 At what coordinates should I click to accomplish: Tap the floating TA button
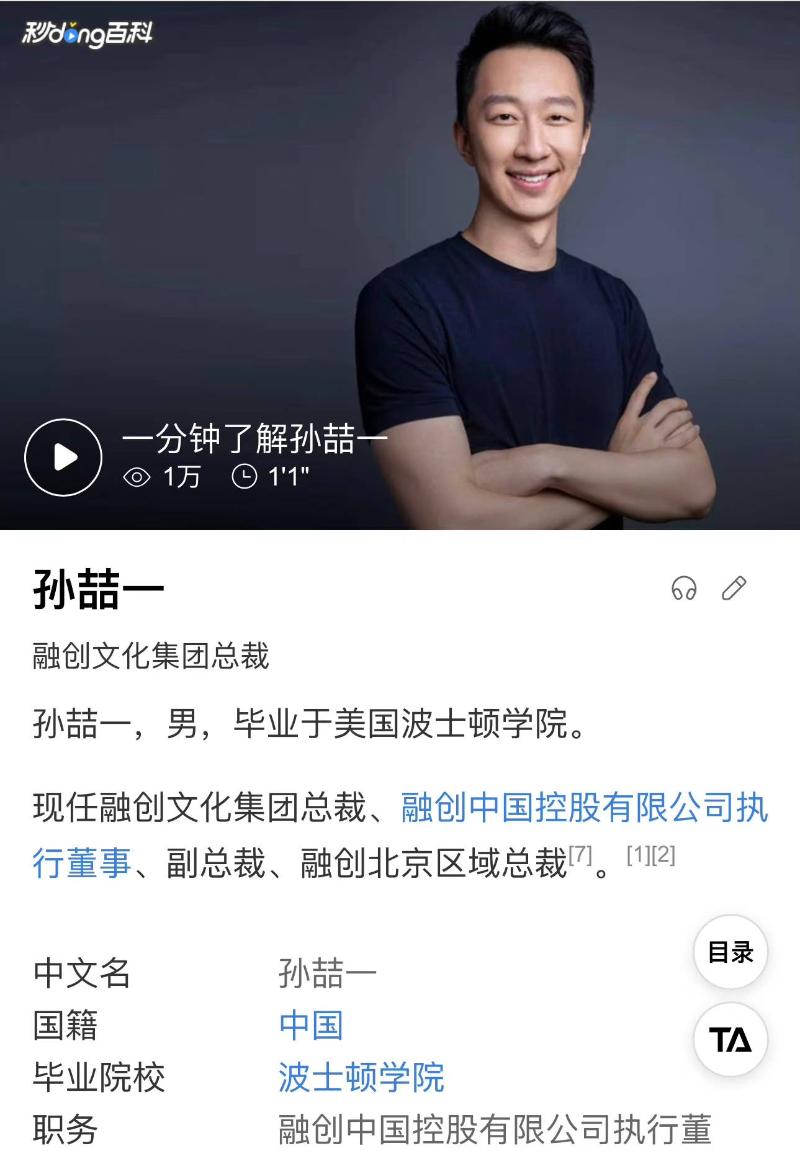pyautogui.click(x=730, y=1040)
